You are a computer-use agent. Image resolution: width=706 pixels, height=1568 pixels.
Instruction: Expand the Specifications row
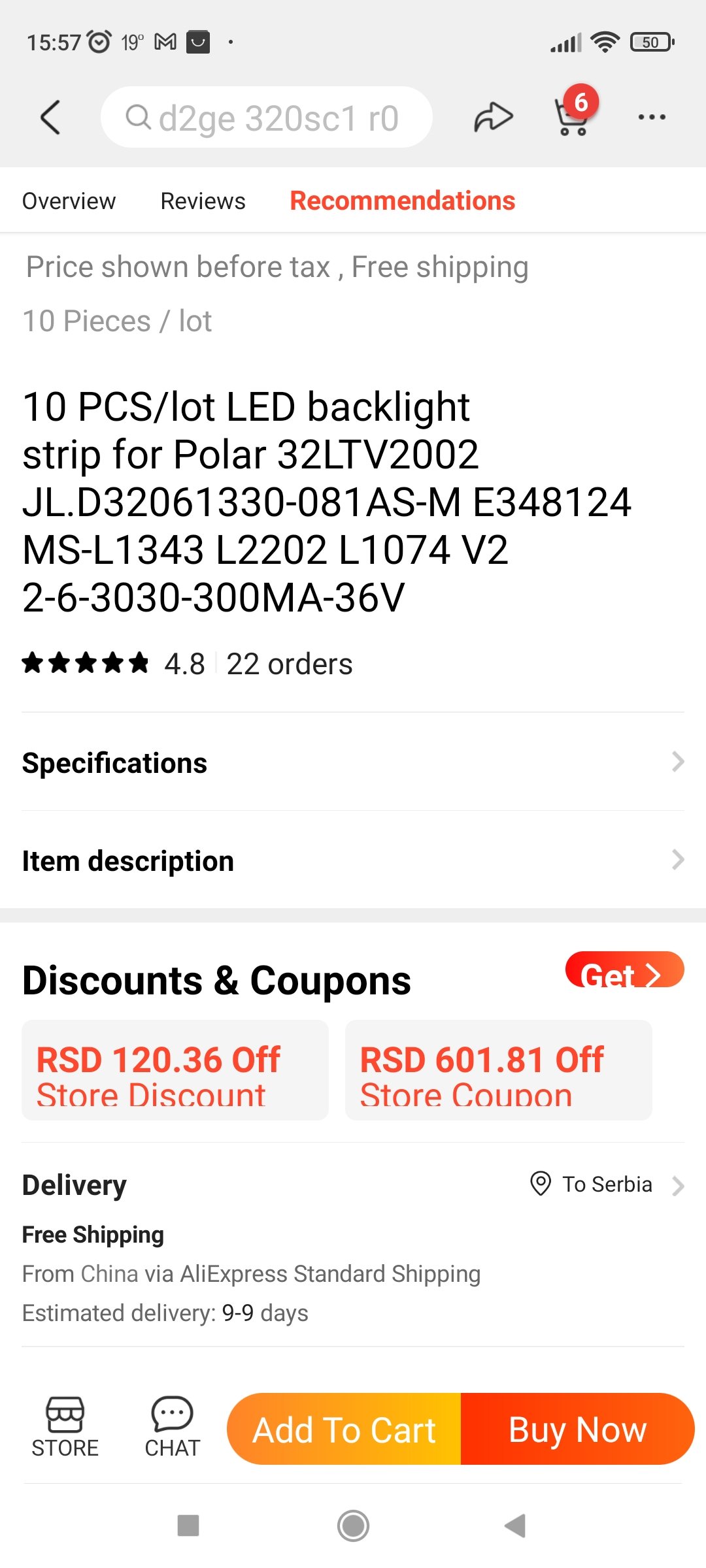point(353,762)
